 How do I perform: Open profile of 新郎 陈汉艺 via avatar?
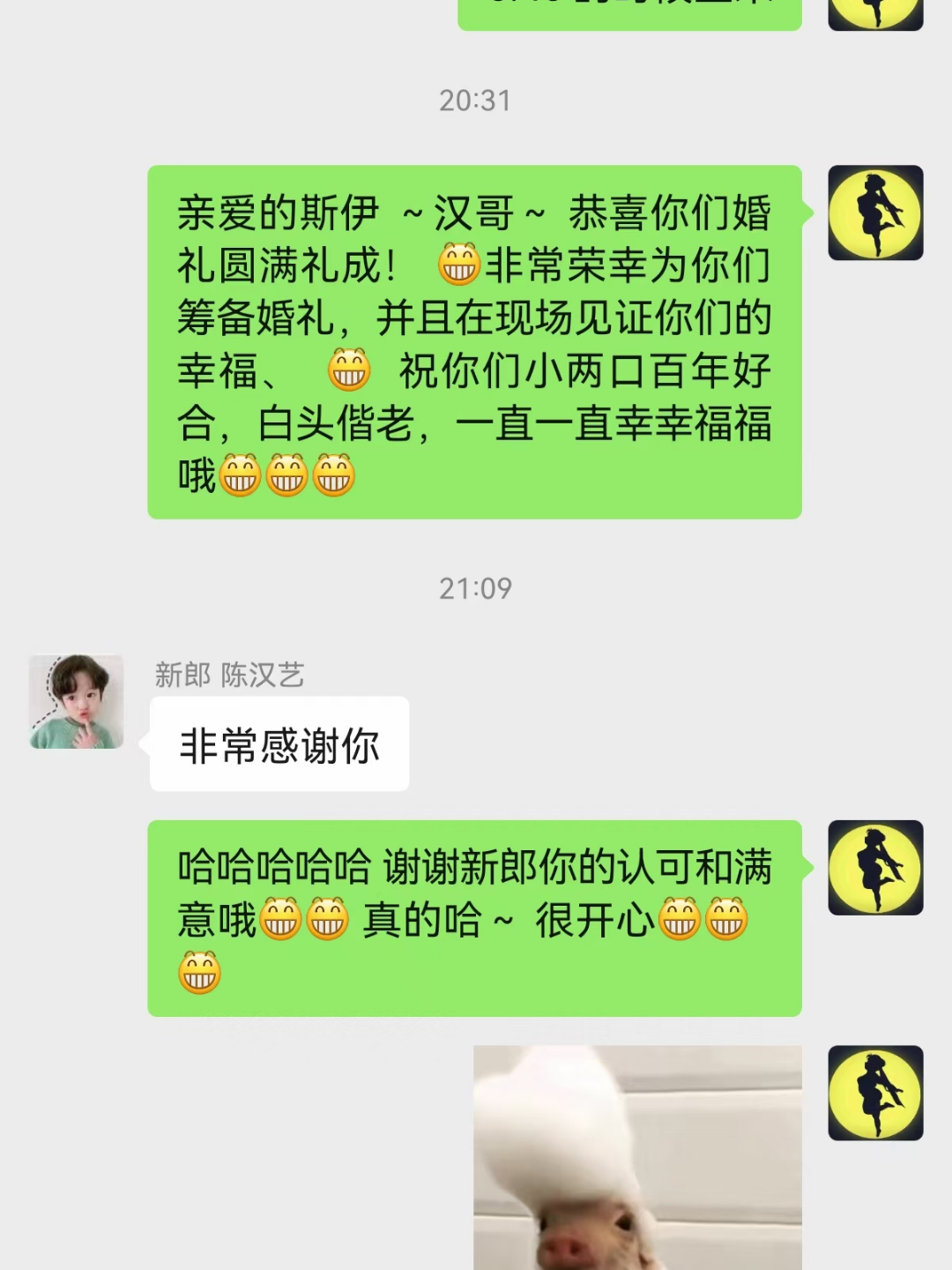(x=77, y=702)
